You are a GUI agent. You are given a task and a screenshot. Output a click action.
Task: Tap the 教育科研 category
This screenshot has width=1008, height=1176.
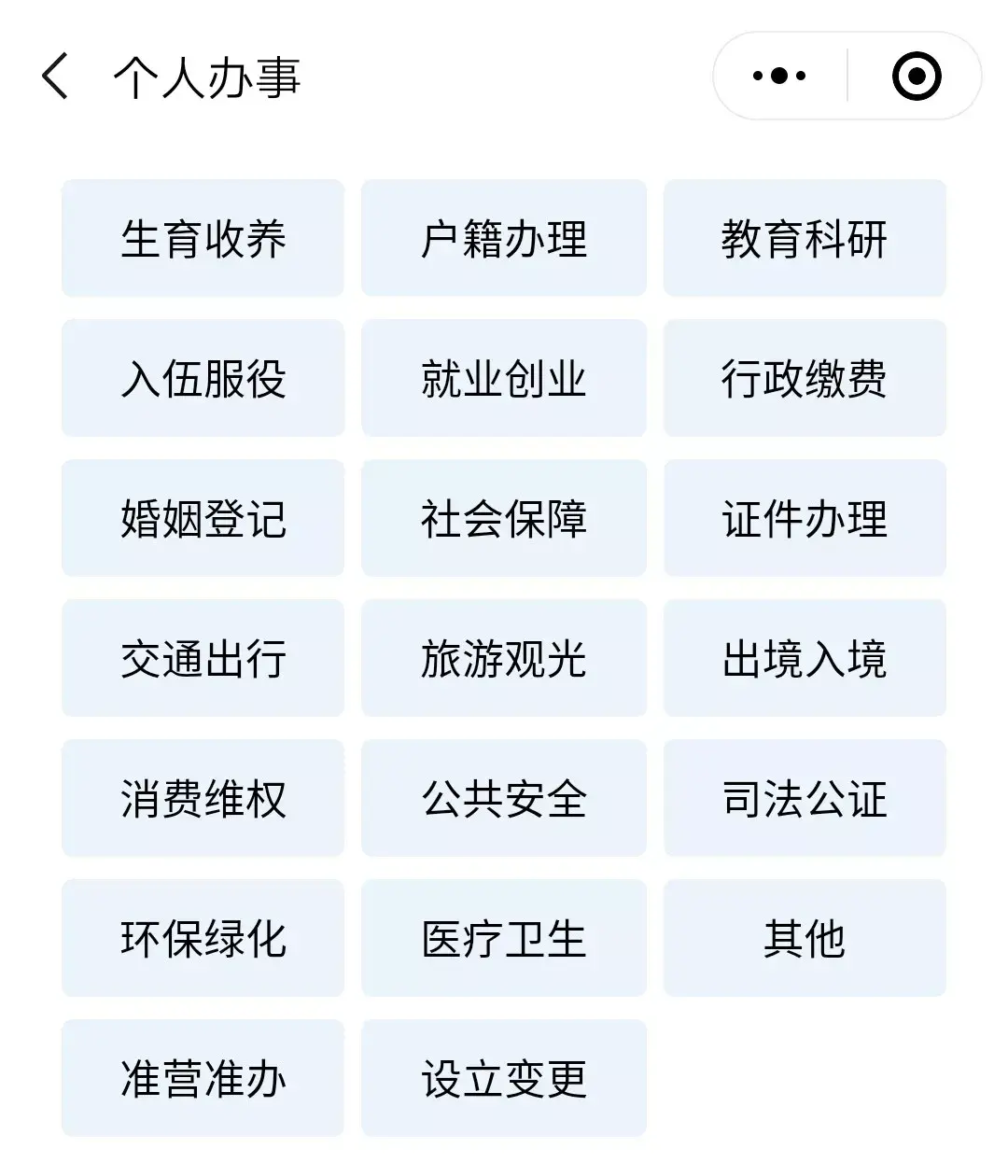click(x=805, y=239)
